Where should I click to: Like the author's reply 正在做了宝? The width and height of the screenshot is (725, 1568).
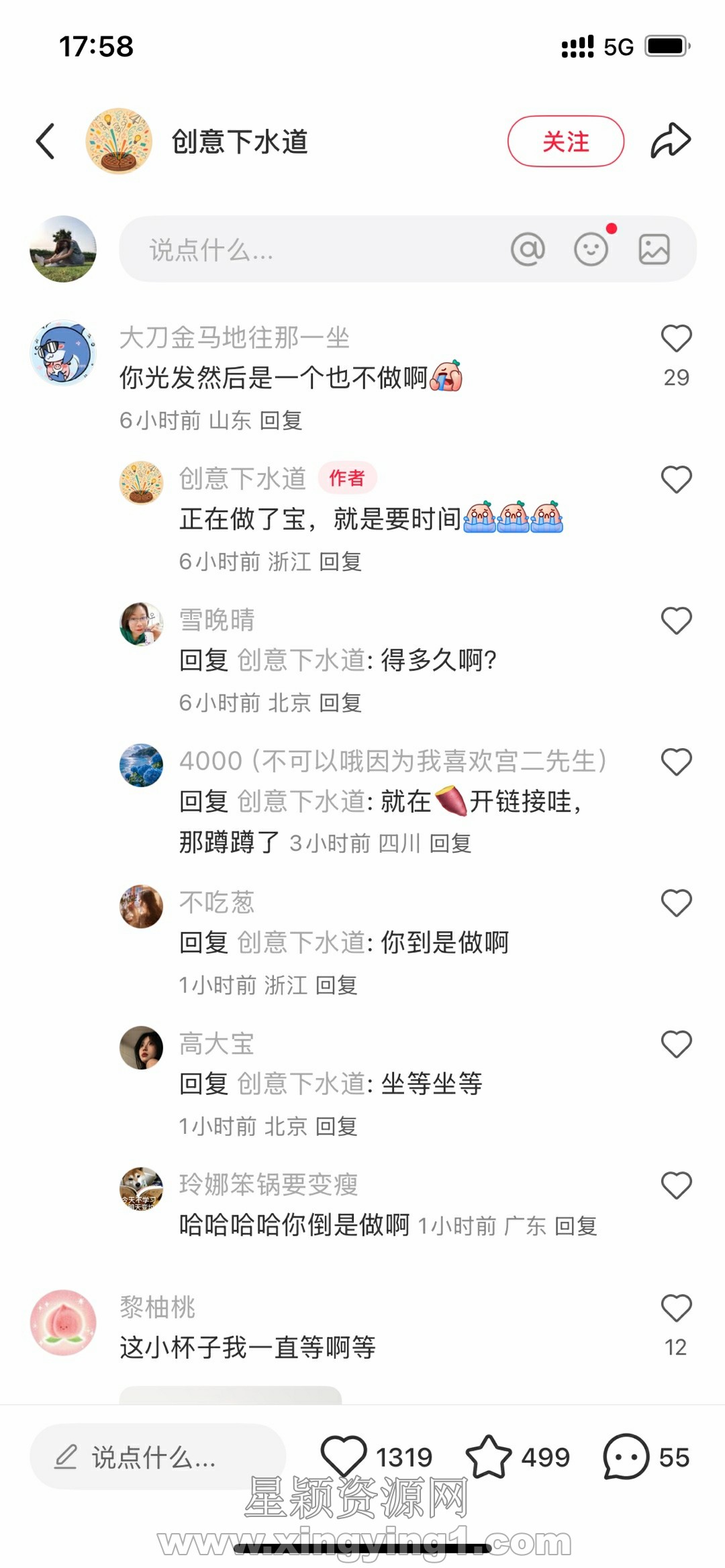(676, 480)
